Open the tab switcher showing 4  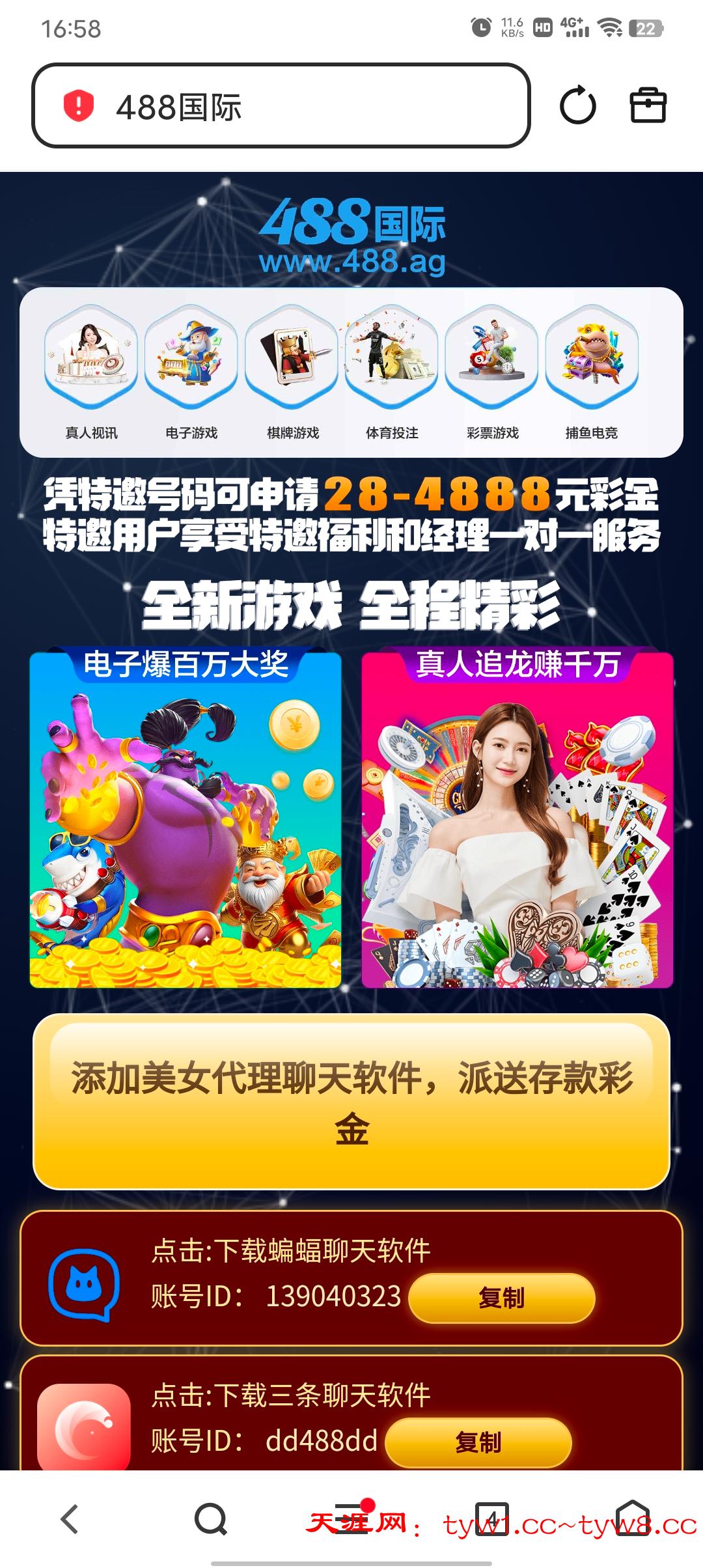(x=492, y=1519)
